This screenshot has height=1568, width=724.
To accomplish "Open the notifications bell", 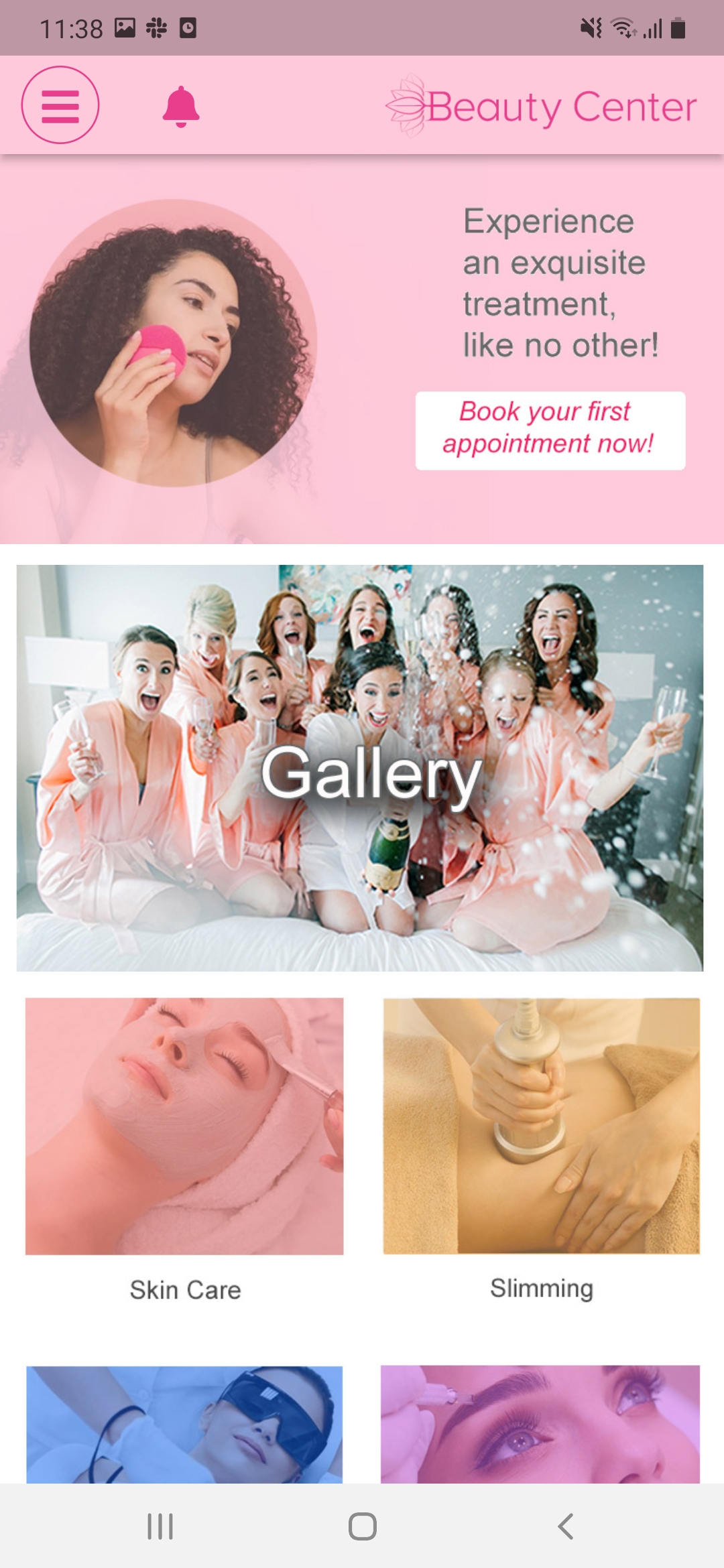I will pos(181,106).
